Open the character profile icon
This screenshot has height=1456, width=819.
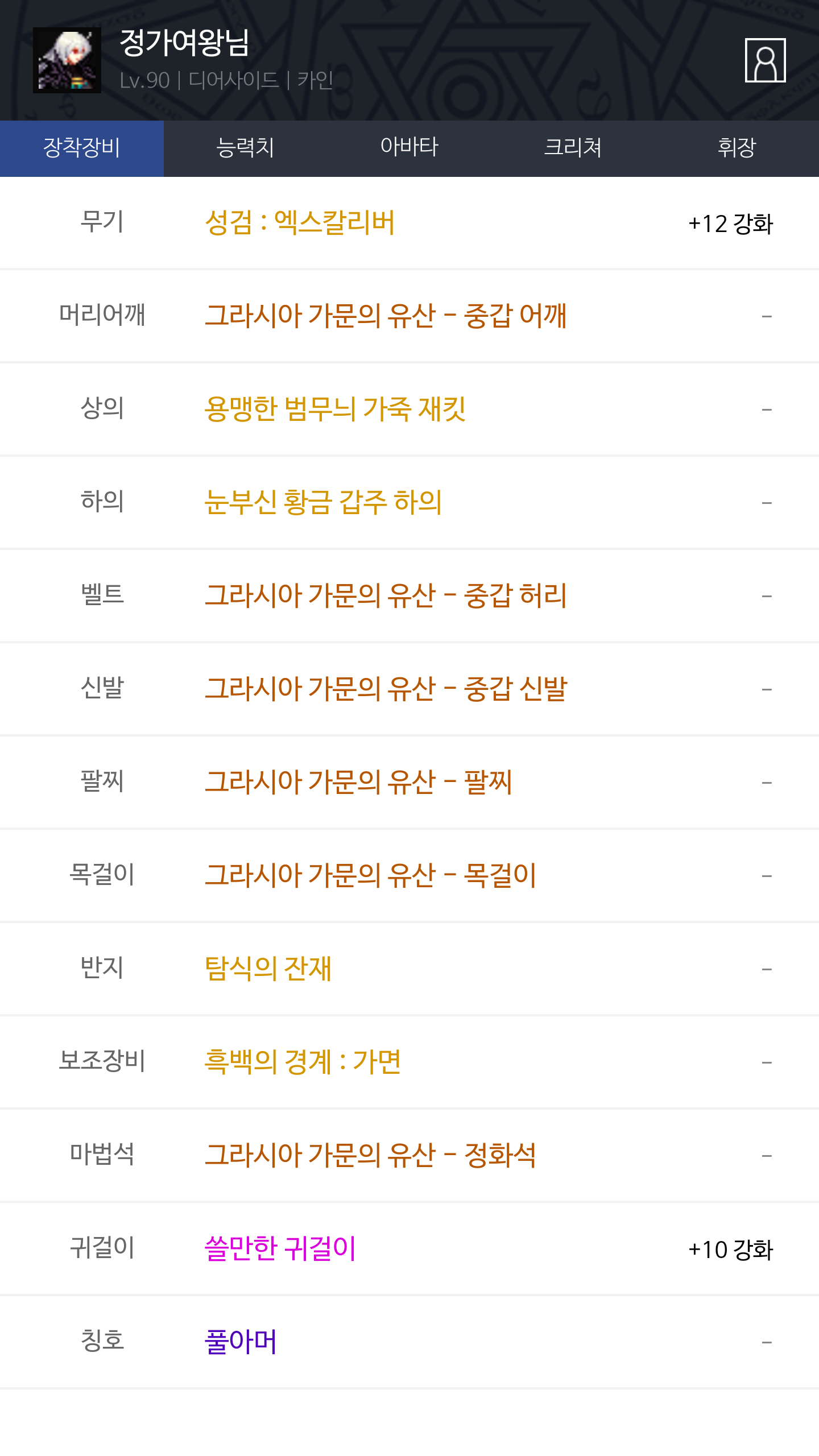coord(765,60)
